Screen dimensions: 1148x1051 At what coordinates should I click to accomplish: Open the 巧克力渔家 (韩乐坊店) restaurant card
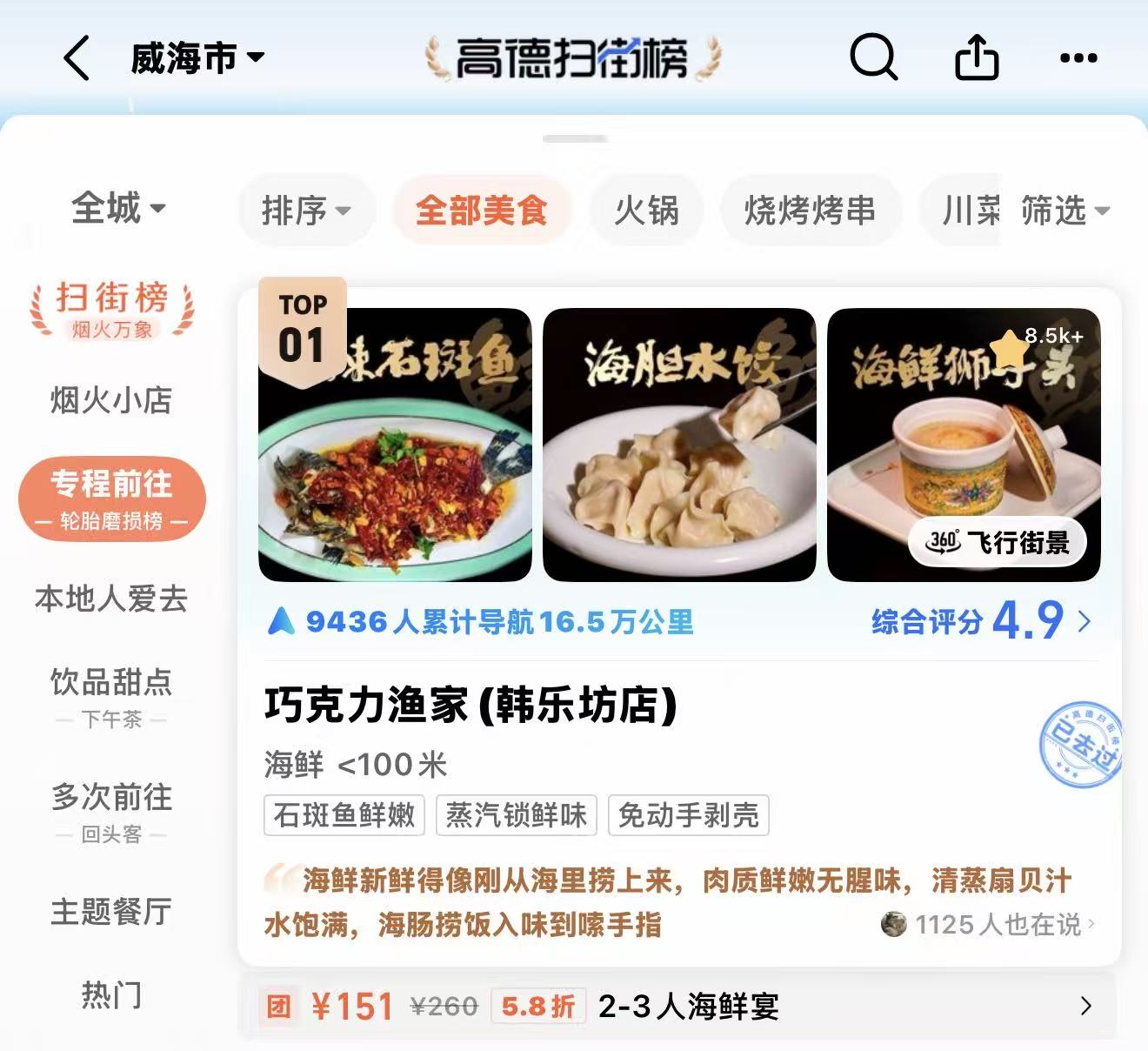pyautogui.click(x=471, y=705)
